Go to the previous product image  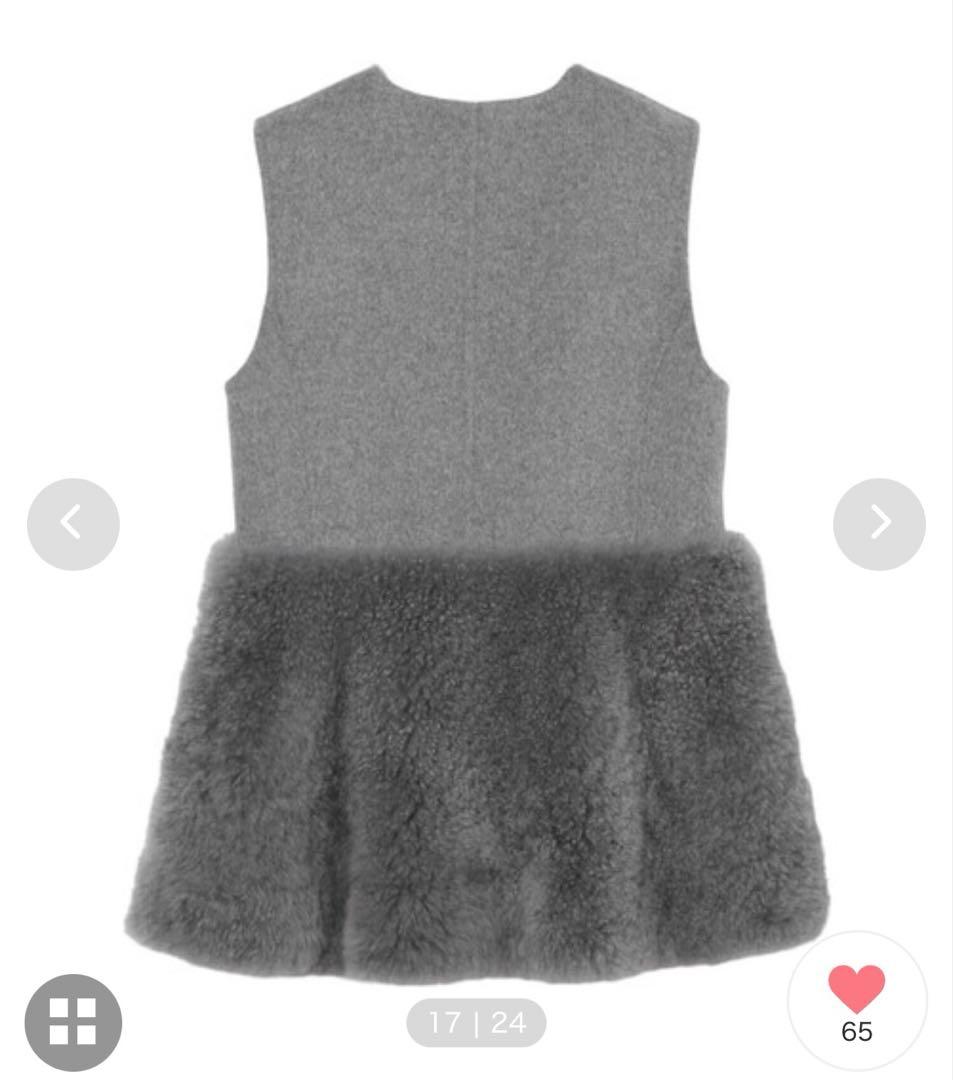click(72, 524)
